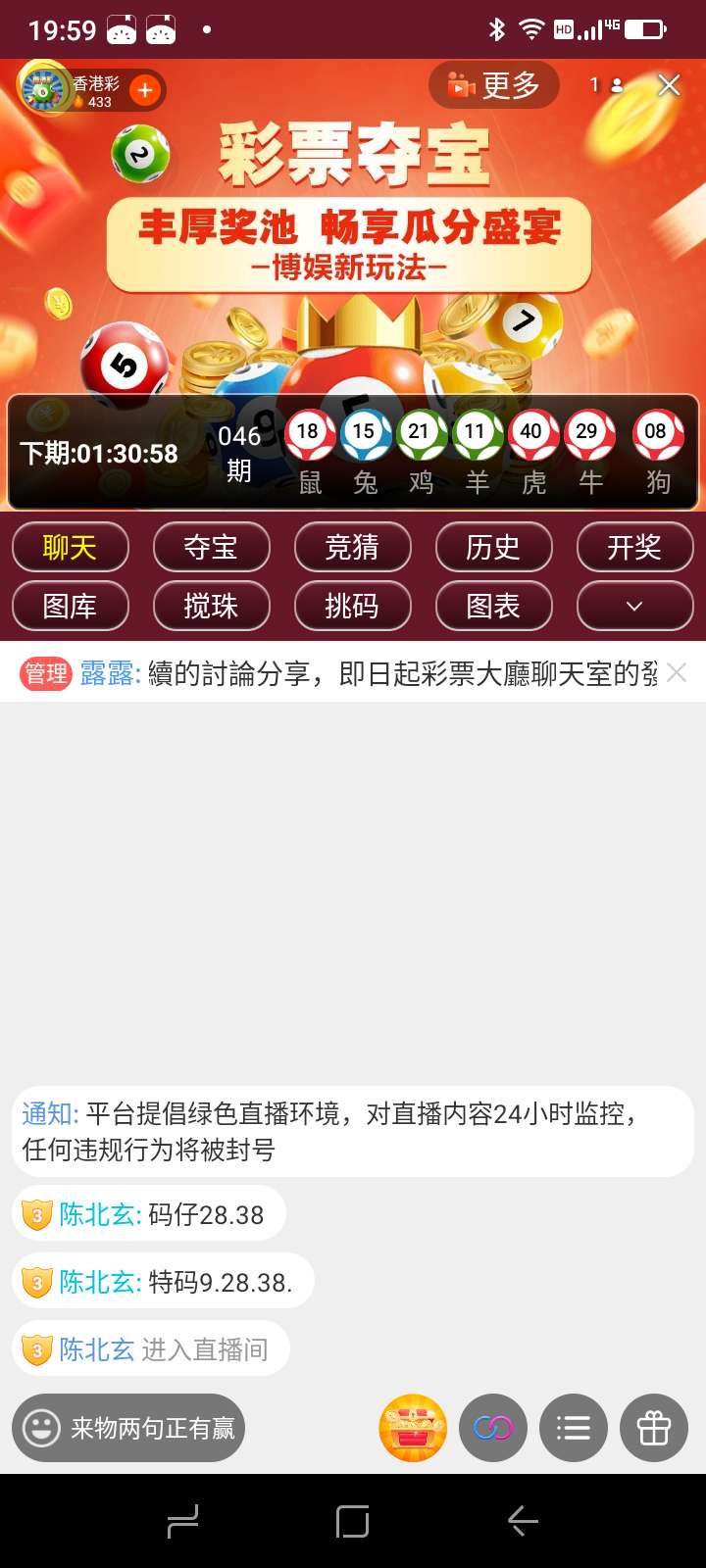
Task: Open the list menu icon
Action: point(574,1428)
